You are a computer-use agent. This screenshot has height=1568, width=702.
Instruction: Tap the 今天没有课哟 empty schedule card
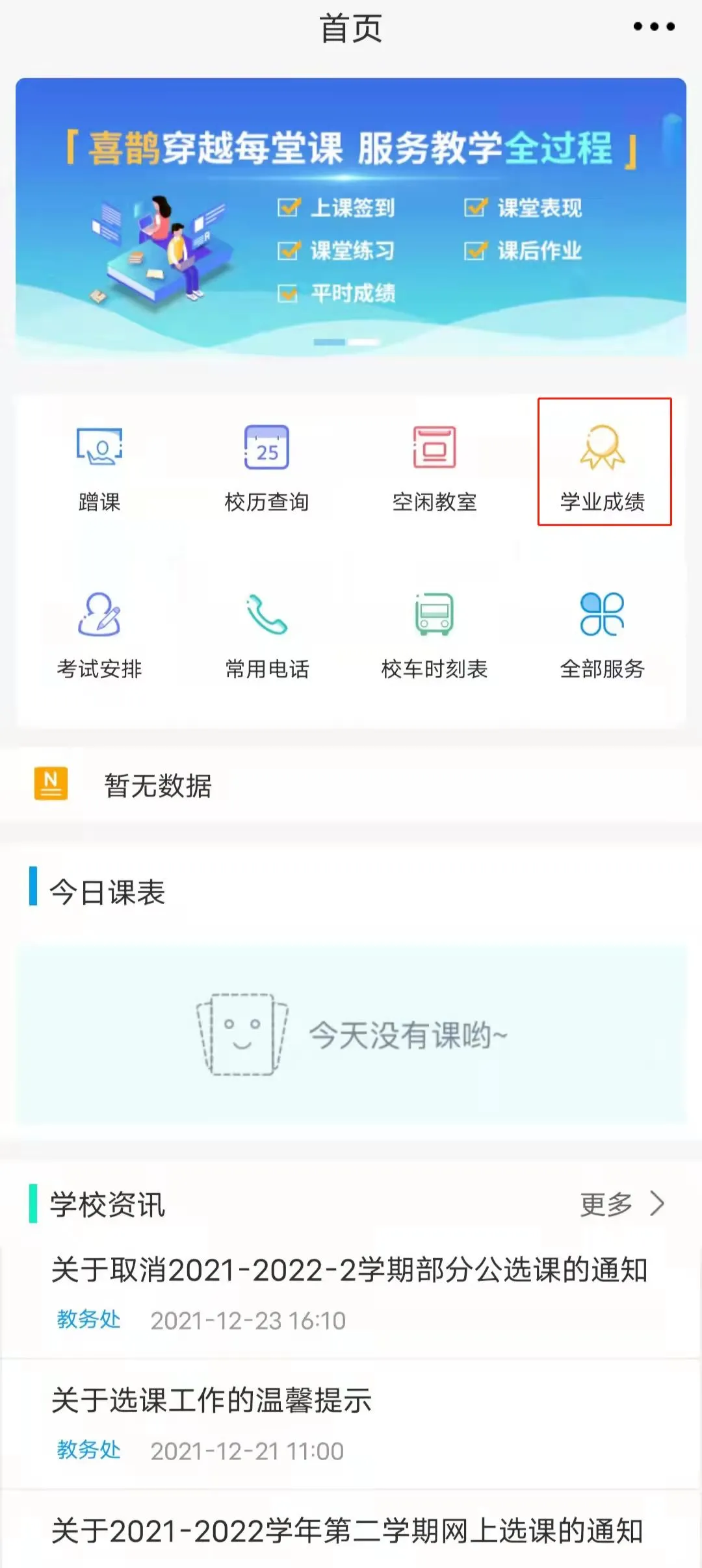pyautogui.click(x=351, y=1031)
